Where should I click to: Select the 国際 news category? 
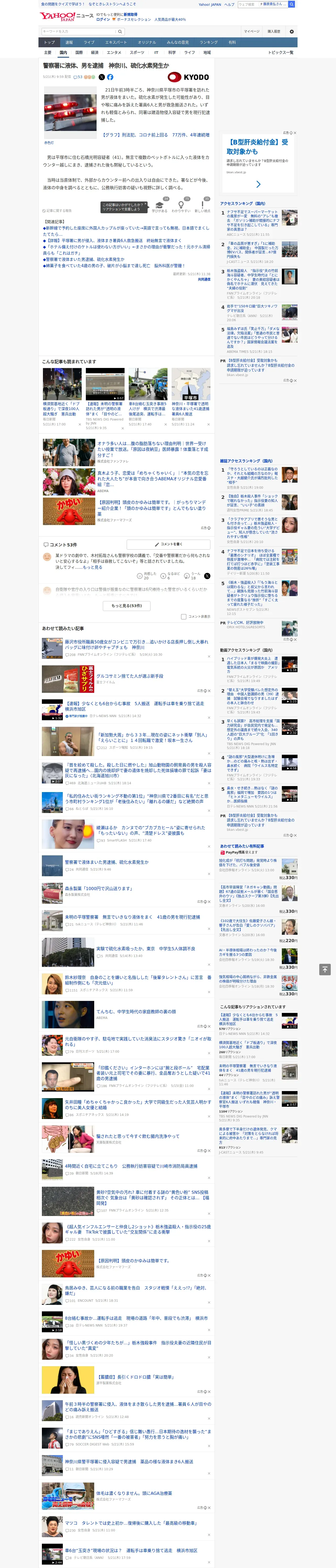click(x=79, y=52)
